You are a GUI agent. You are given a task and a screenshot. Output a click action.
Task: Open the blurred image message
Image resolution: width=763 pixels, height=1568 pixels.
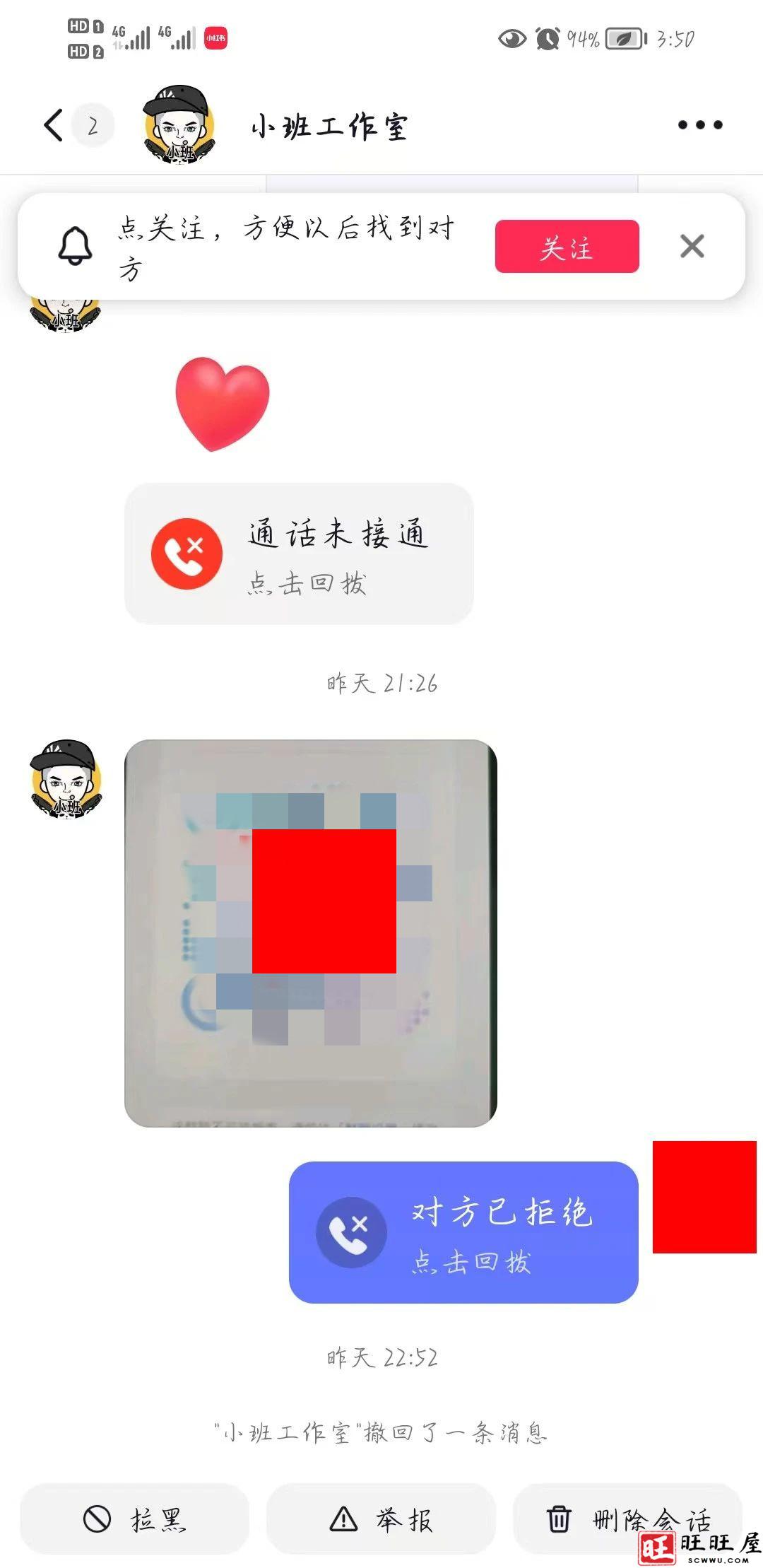(311, 933)
